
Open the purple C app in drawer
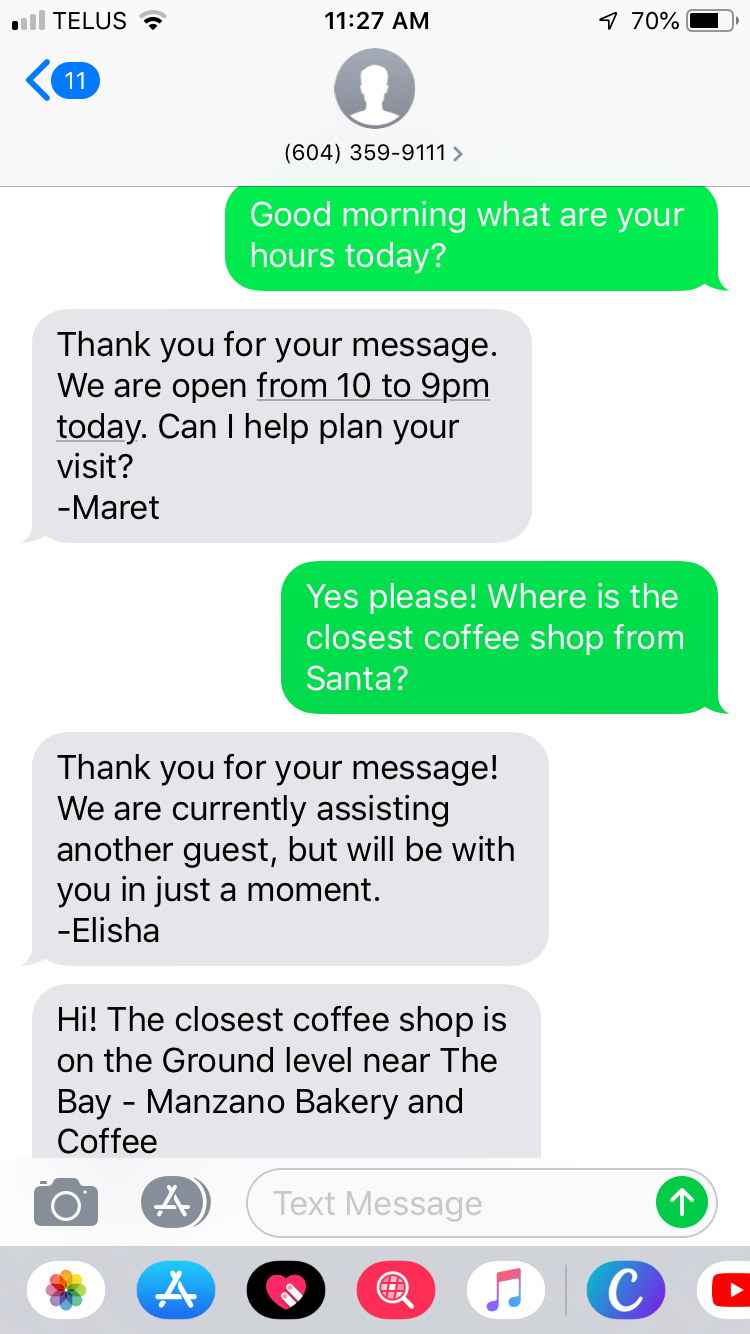(626, 1289)
